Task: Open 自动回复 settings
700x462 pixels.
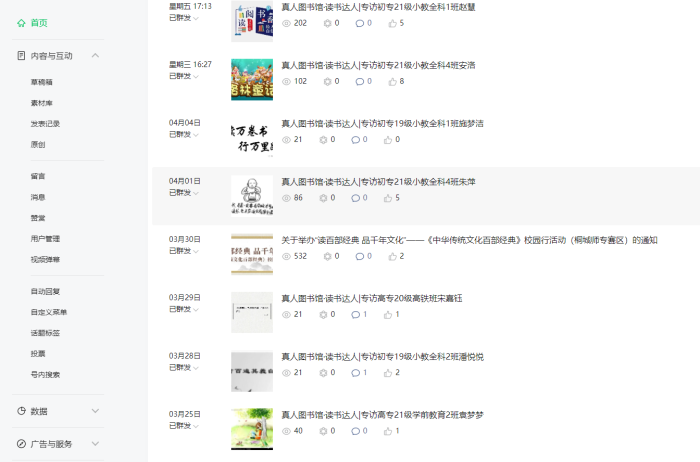Action: (x=45, y=291)
